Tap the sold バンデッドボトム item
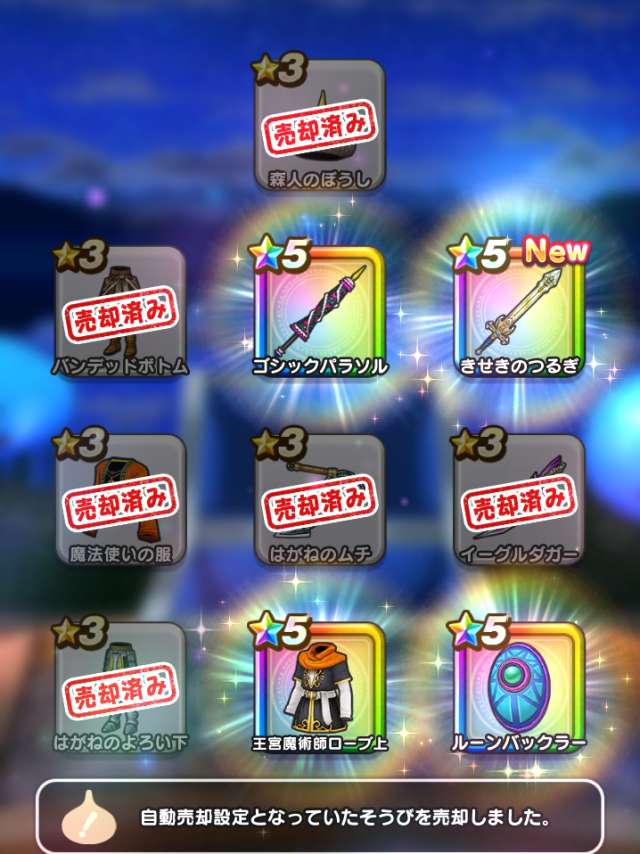 pos(120,311)
